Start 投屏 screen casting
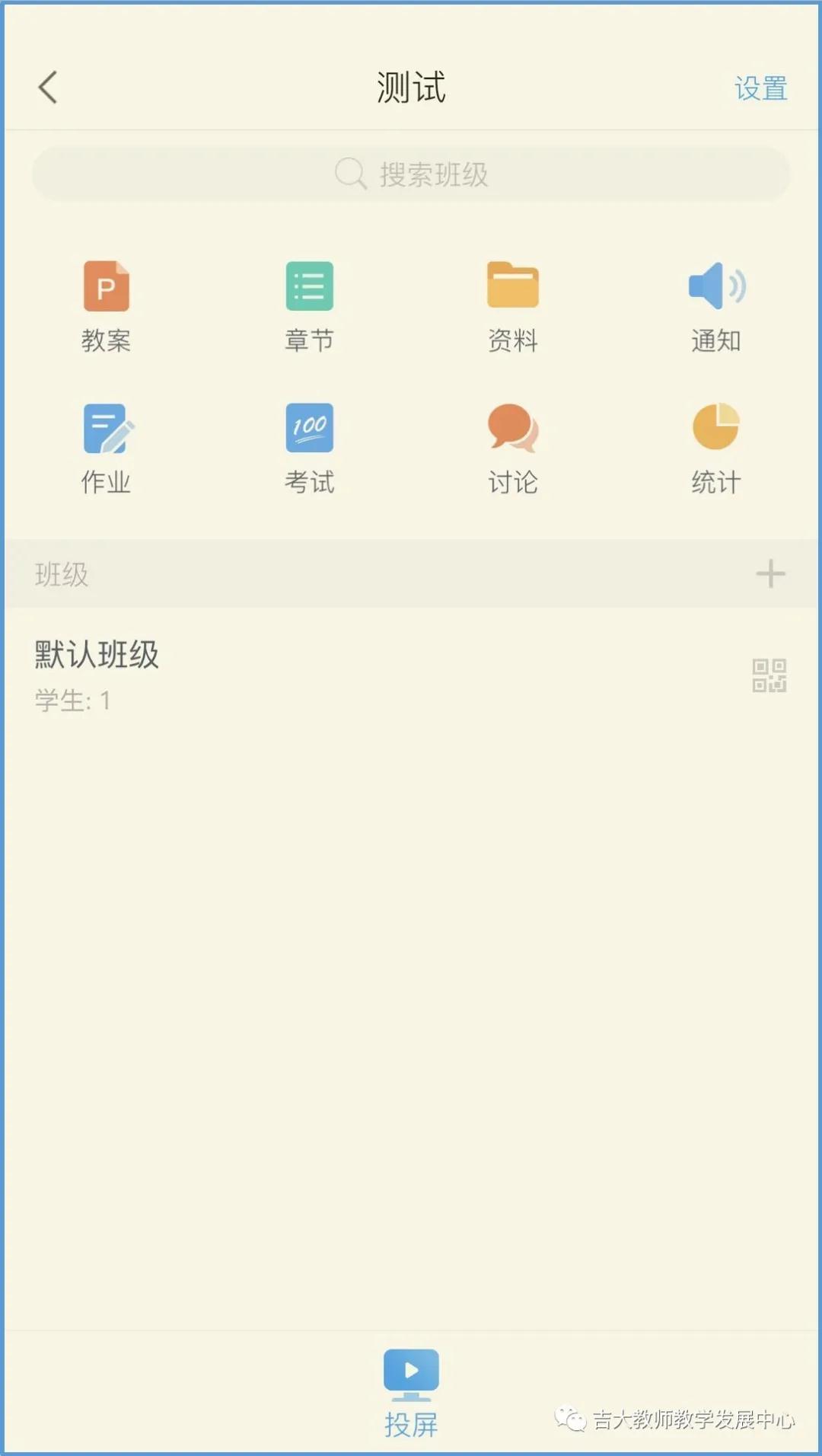 [411, 1393]
